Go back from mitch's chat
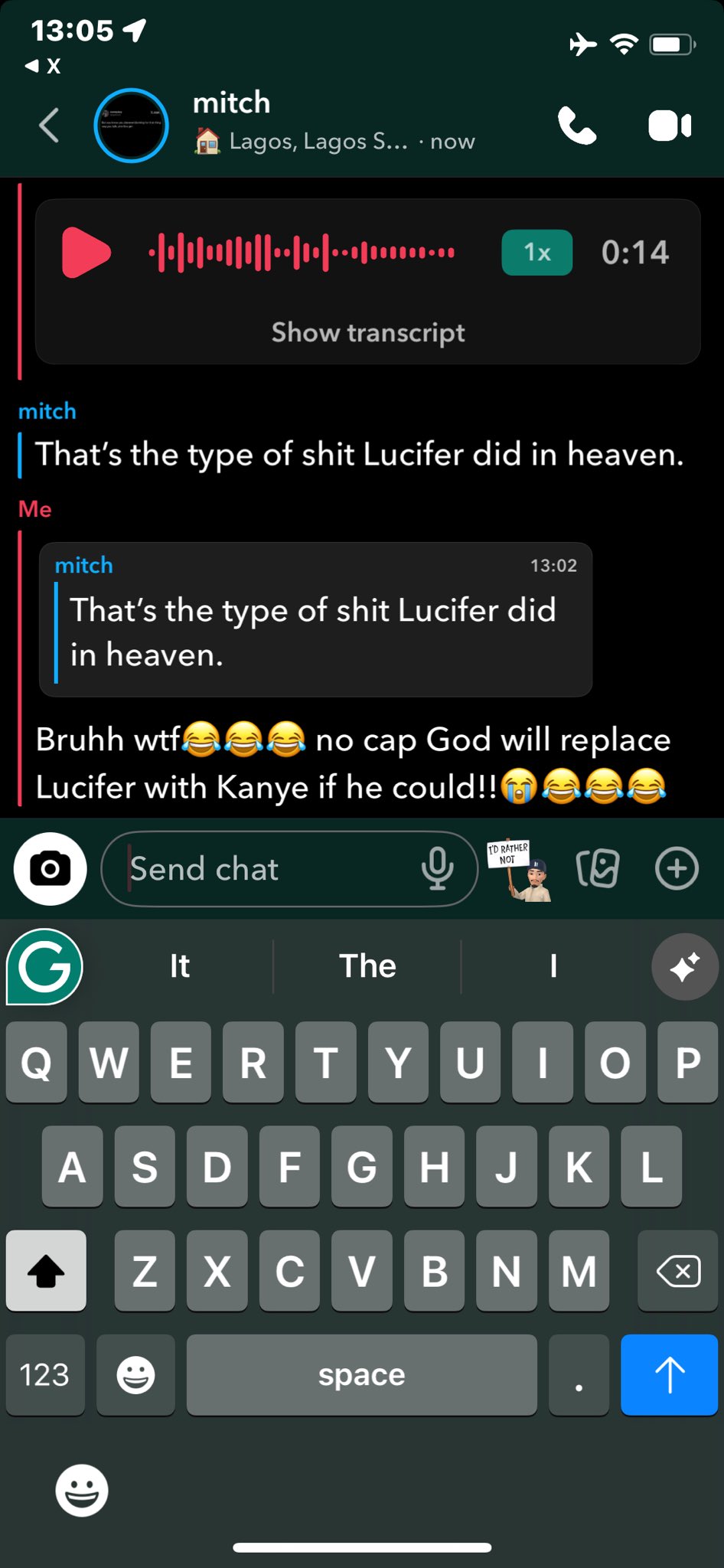The image size is (724, 1568). tap(49, 126)
